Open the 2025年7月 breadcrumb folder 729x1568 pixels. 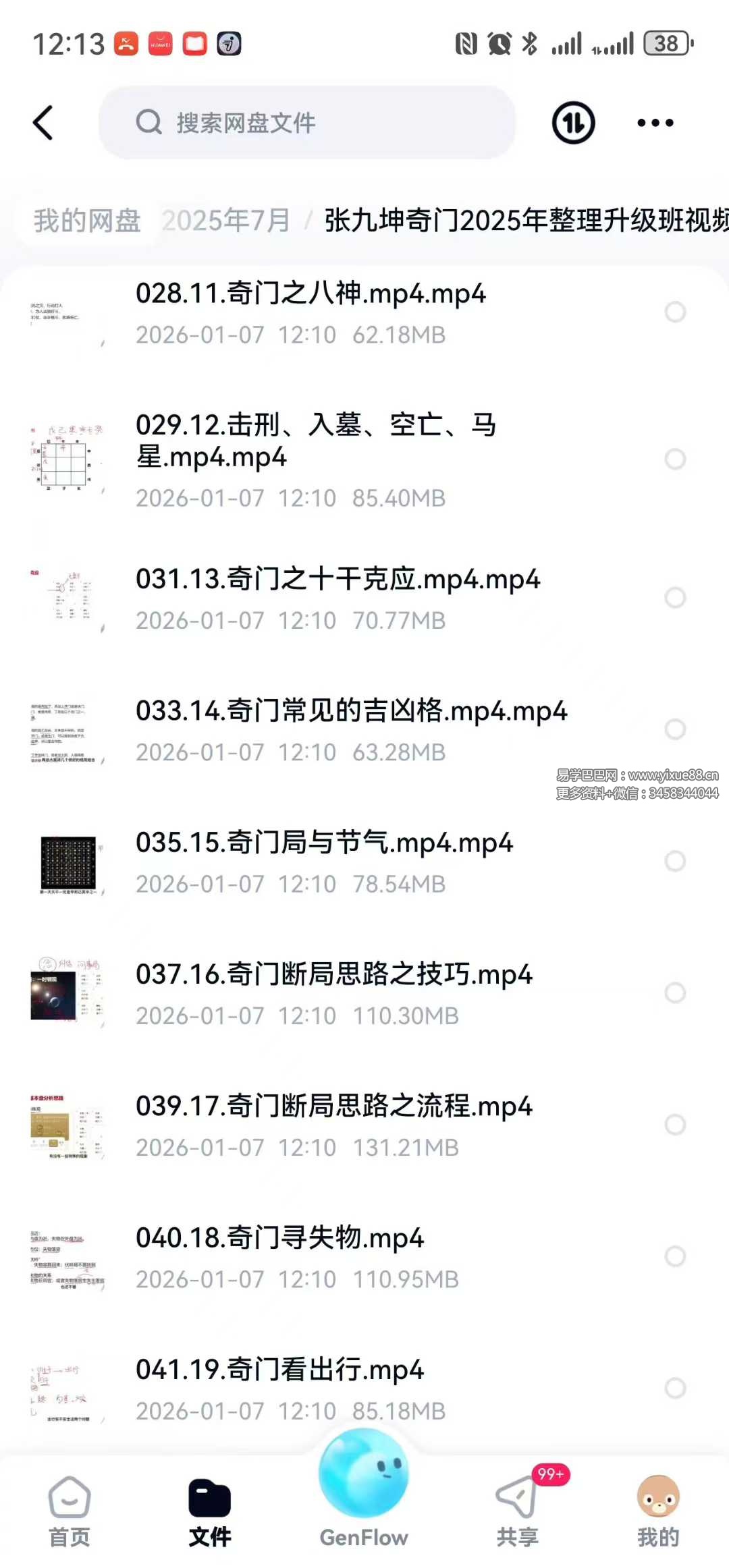(226, 221)
